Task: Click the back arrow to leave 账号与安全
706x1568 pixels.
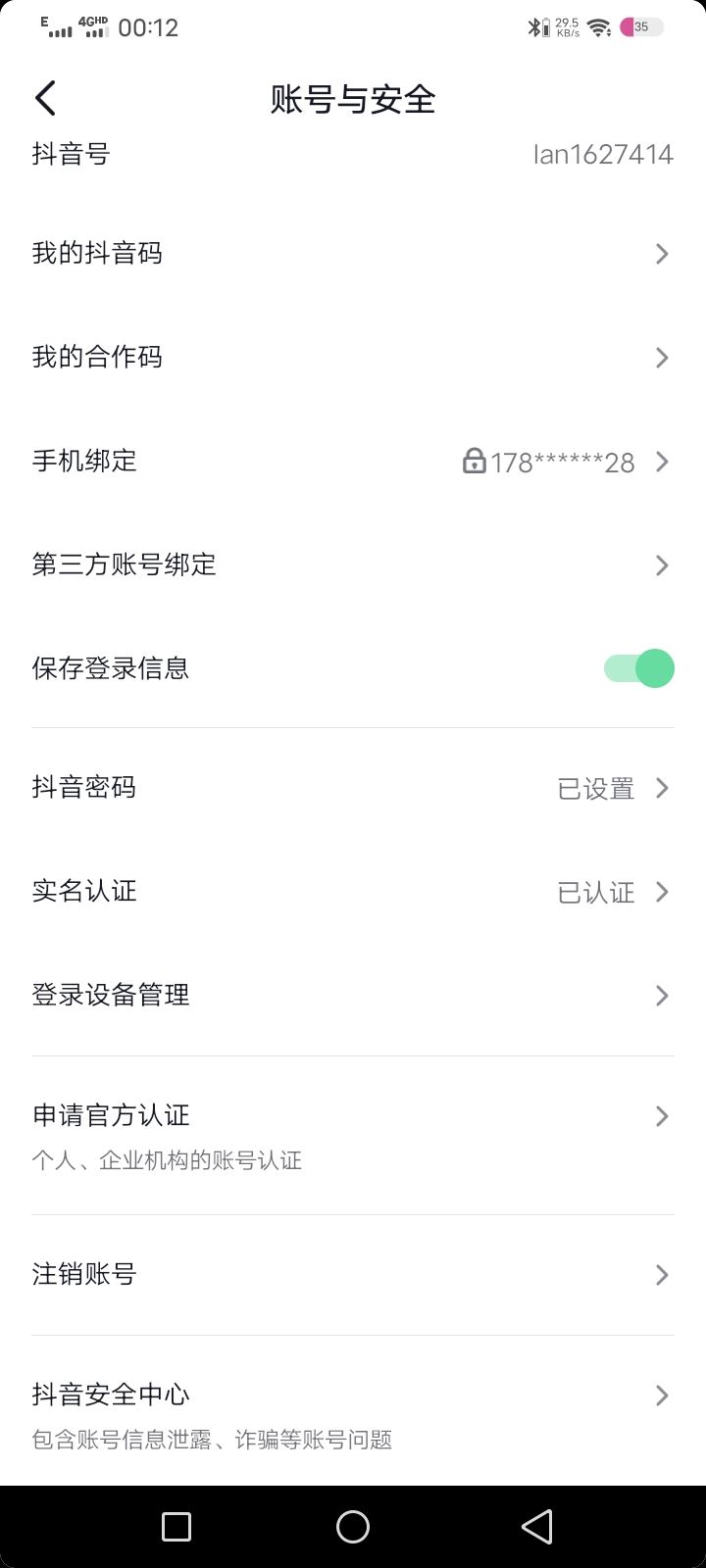Action: coord(44,98)
